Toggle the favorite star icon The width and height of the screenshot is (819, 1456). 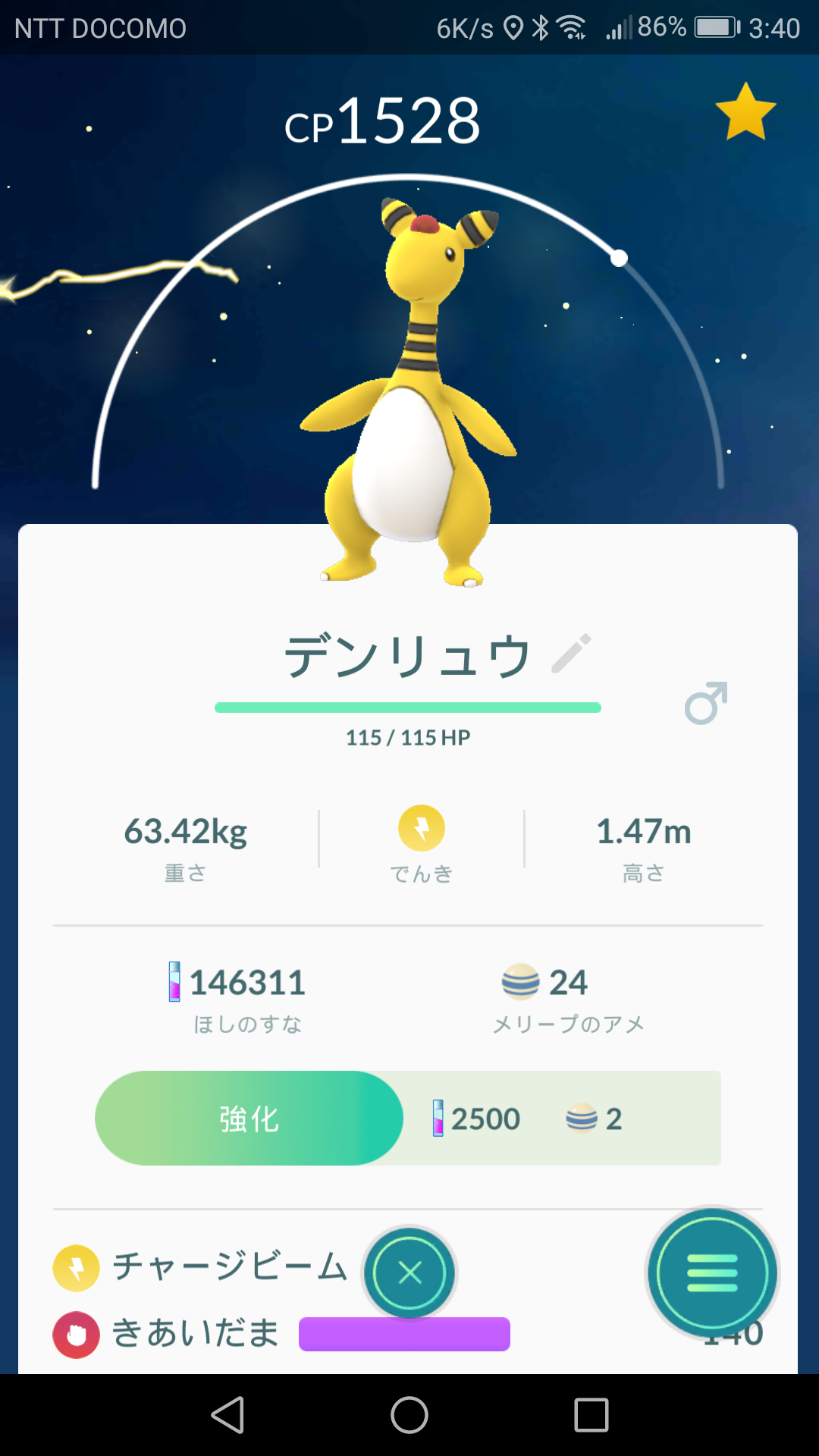(x=745, y=112)
